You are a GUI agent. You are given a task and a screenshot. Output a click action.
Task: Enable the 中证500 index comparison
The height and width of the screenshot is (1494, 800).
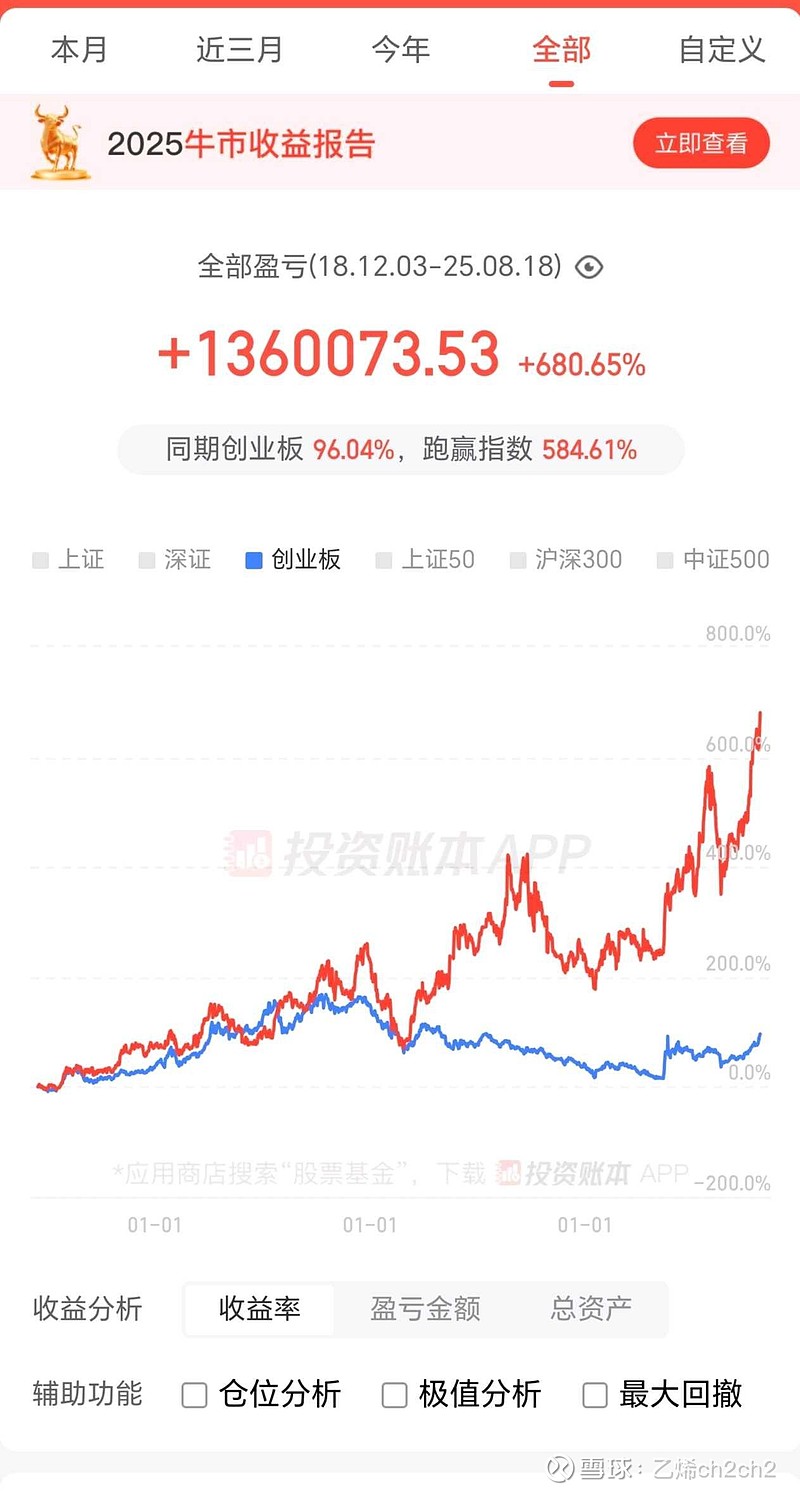[713, 560]
